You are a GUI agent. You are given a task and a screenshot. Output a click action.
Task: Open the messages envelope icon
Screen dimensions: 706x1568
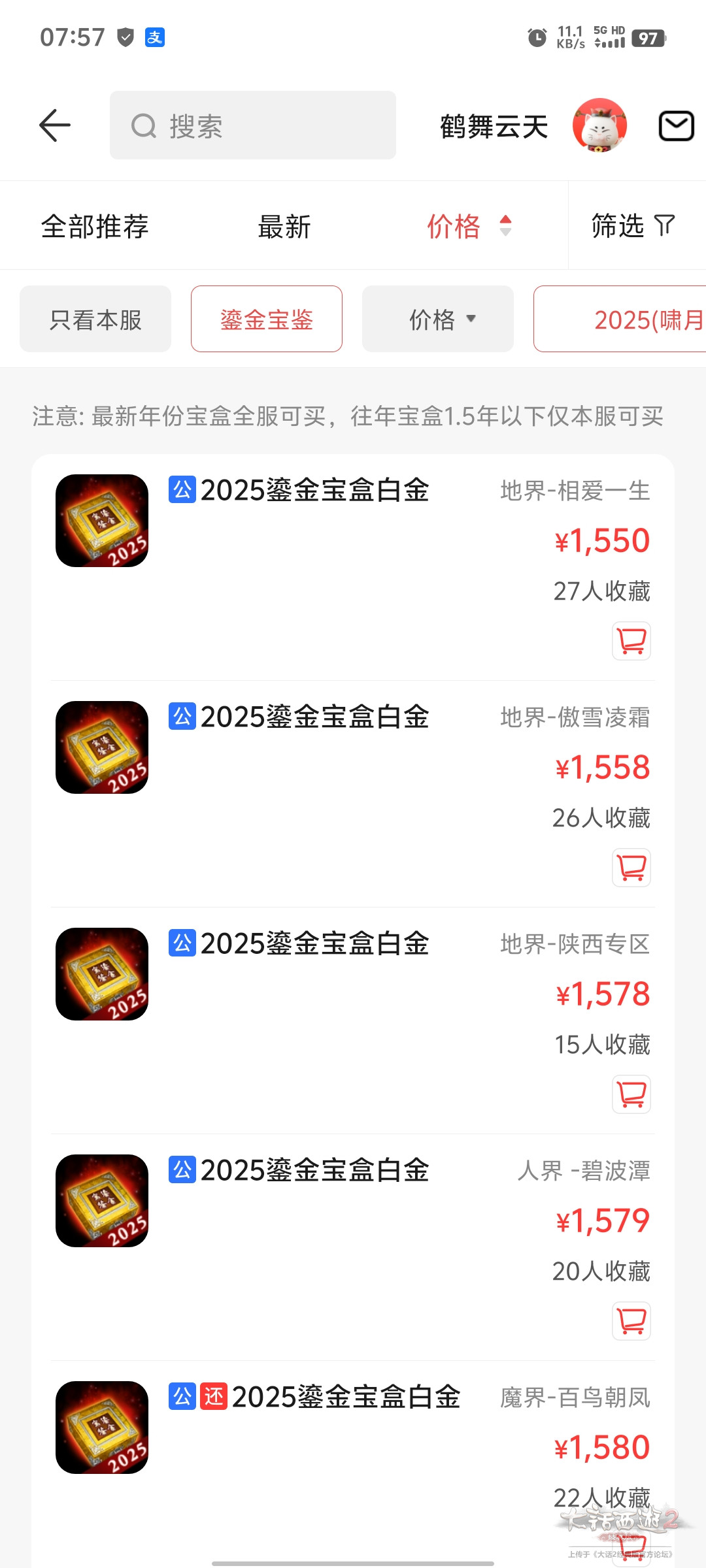click(676, 125)
